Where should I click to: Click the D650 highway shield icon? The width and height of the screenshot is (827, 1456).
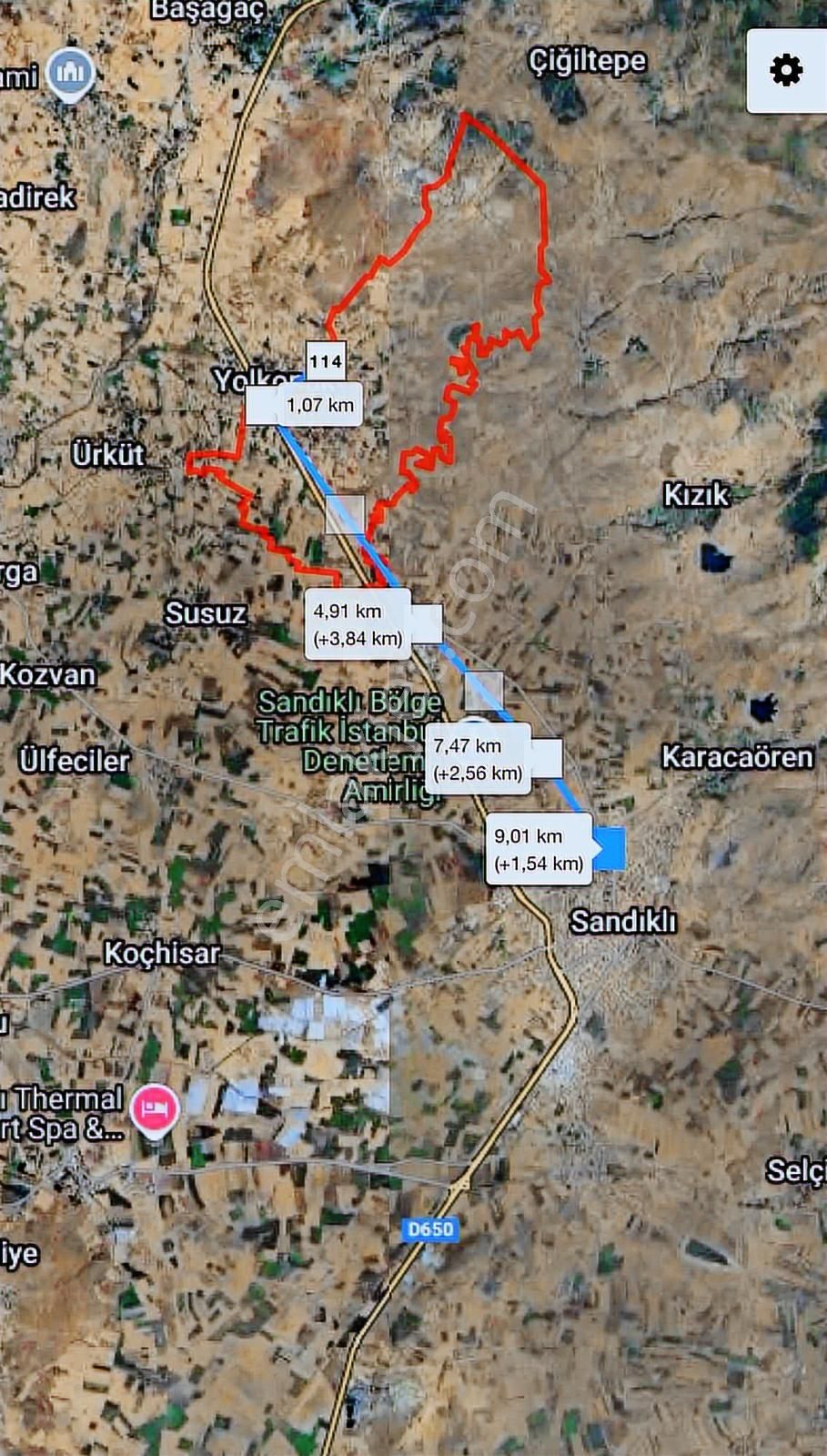[431, 1228]
